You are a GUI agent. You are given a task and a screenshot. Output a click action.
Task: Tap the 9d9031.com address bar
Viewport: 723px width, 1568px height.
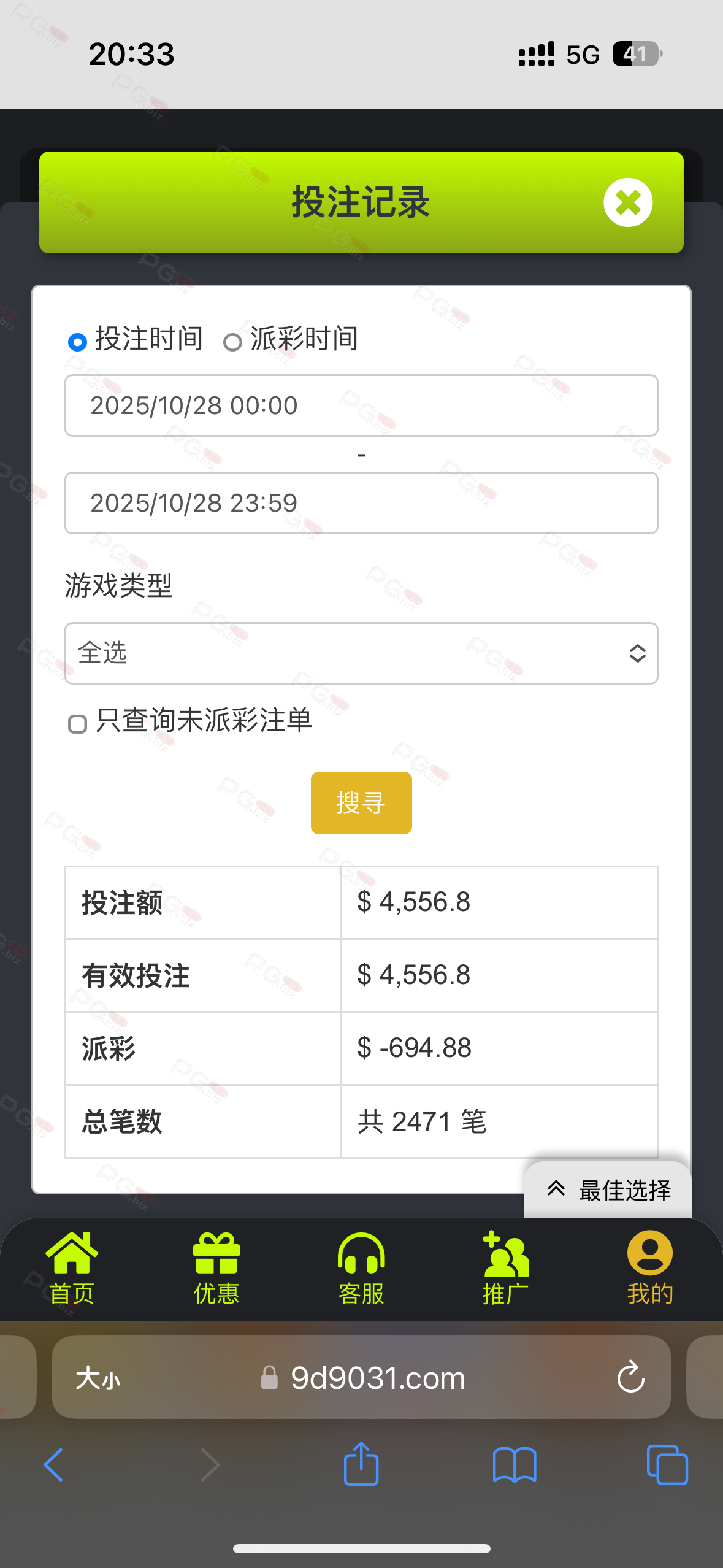pos(378,1378)
